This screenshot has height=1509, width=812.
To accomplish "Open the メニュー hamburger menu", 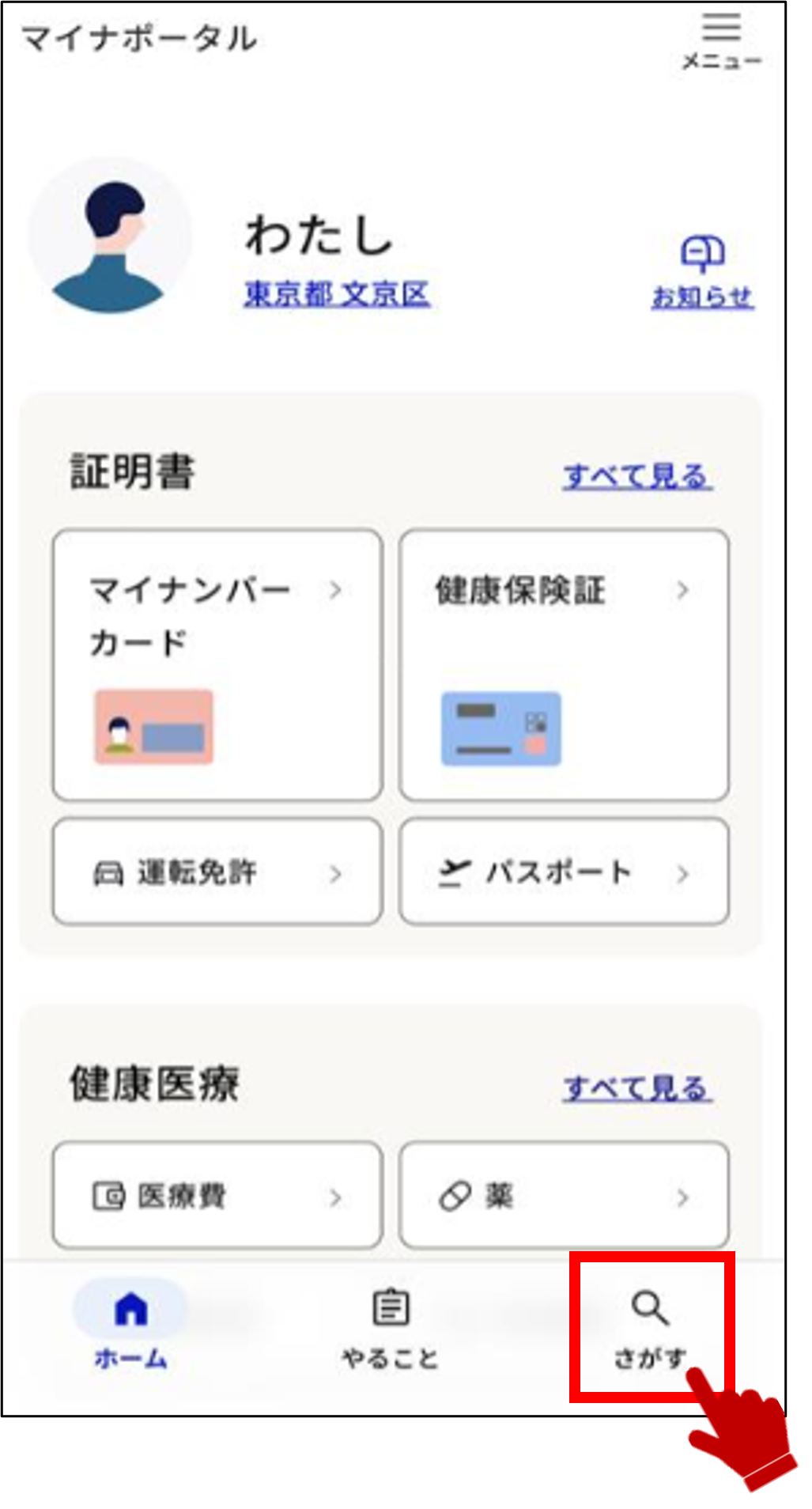I will [721, 41].
